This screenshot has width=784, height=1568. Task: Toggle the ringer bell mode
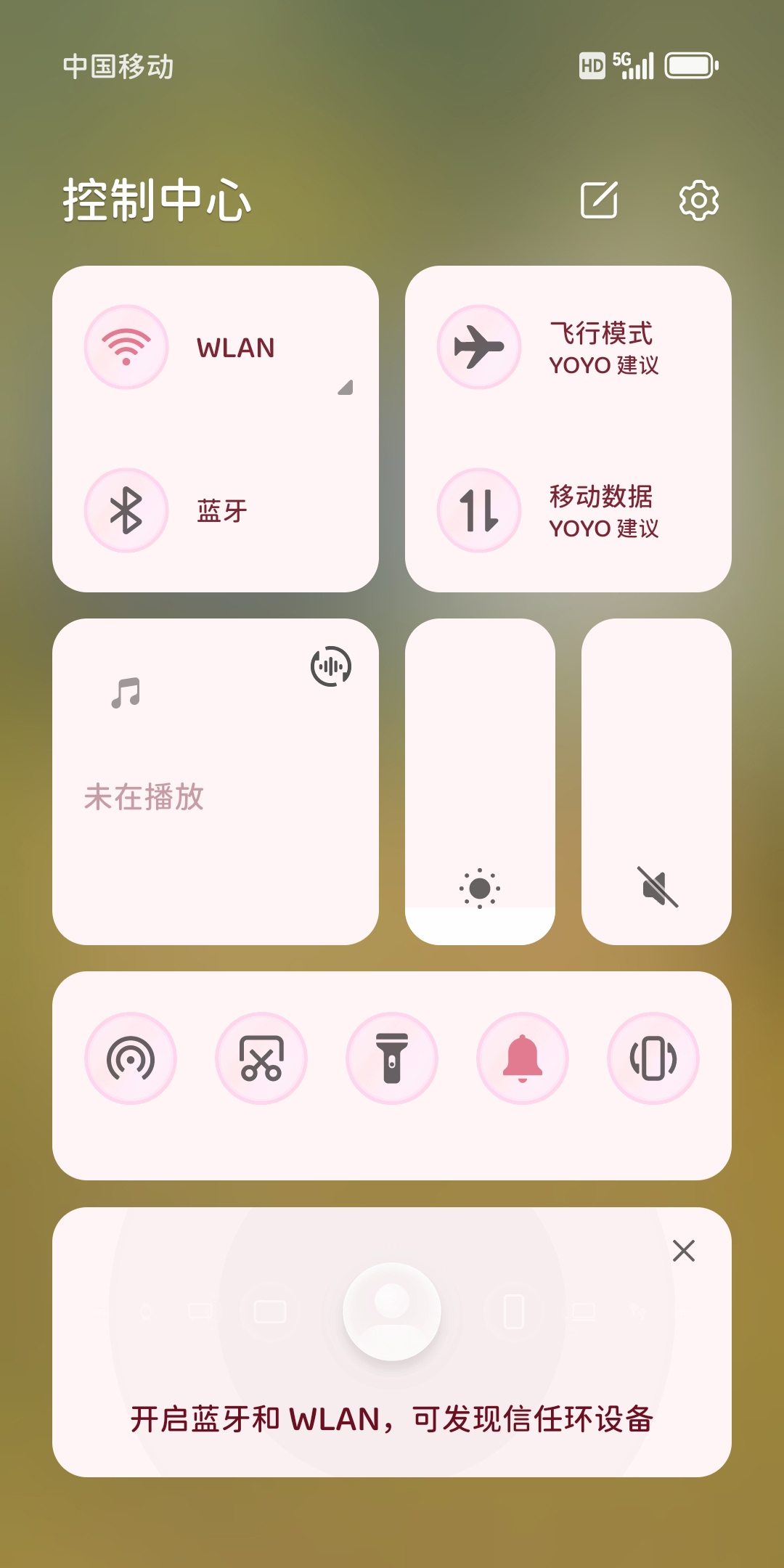click(x=523, y=1058)
